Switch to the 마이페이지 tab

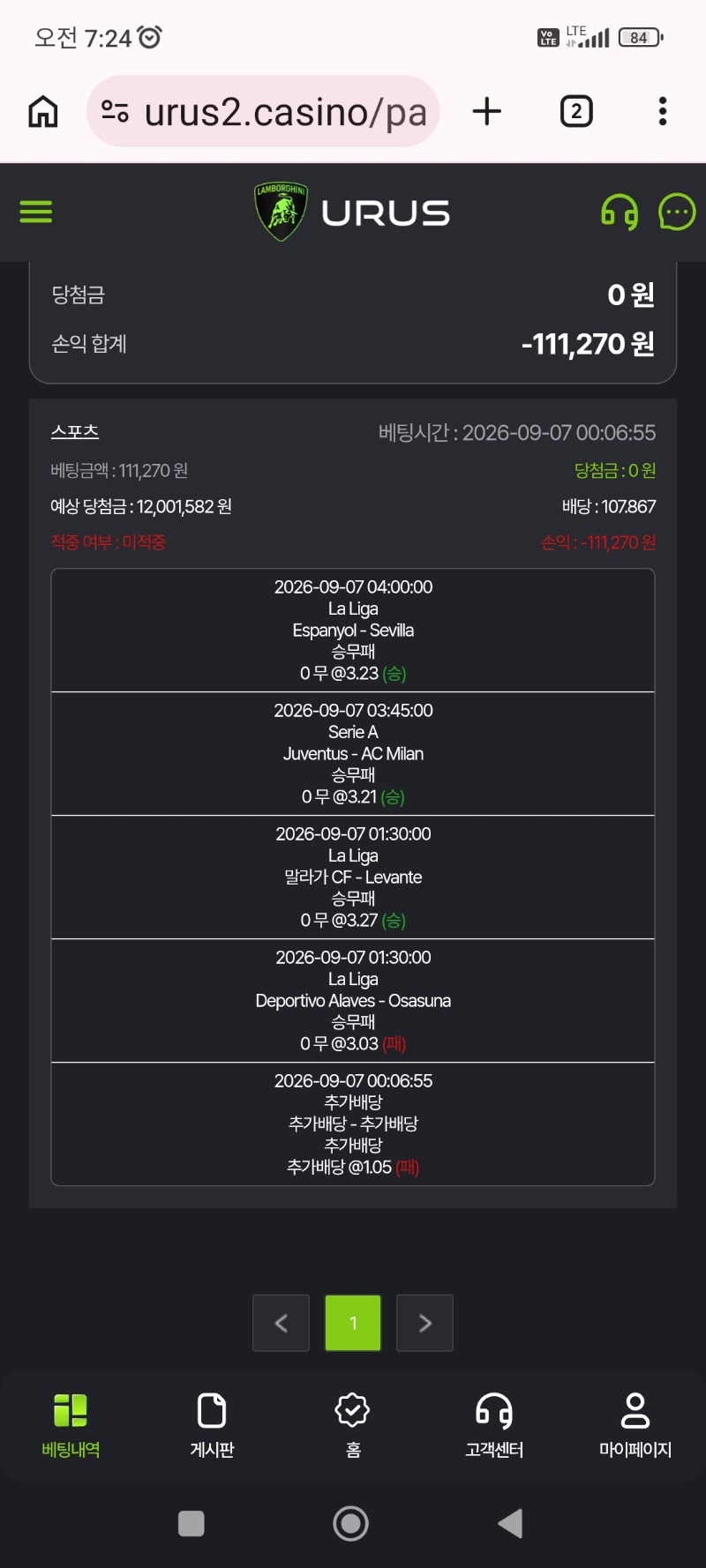click(635, 1425)
